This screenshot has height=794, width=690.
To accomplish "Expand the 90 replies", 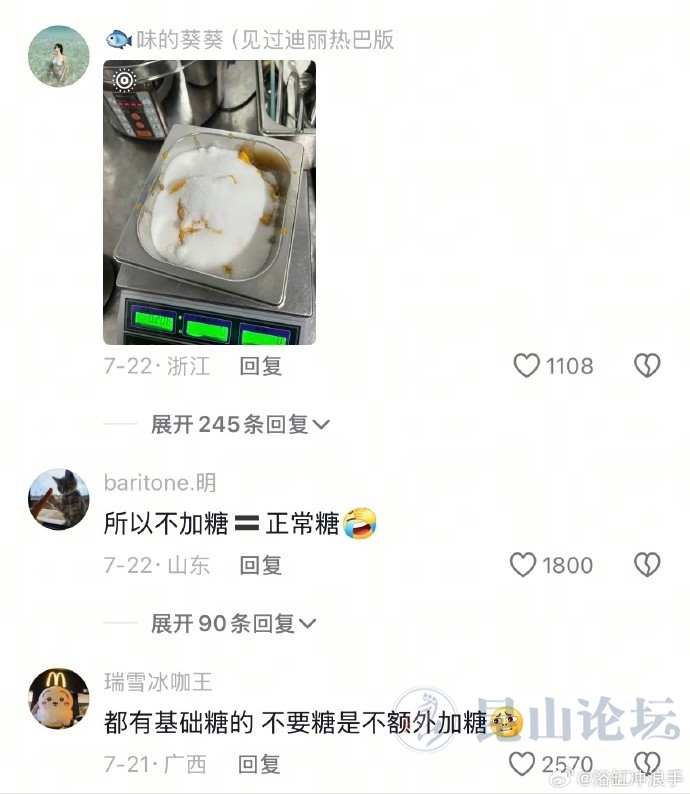I will 233,624.
